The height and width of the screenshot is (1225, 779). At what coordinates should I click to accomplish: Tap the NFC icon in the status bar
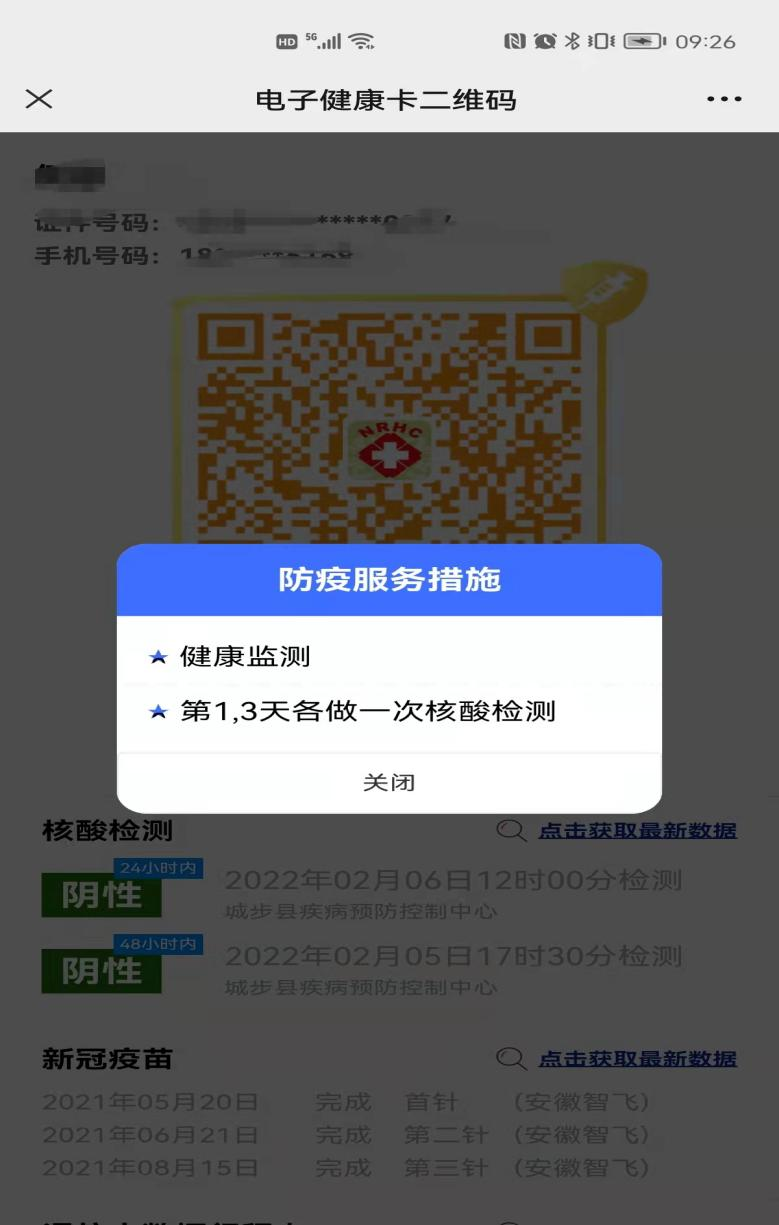pos(514,42)
